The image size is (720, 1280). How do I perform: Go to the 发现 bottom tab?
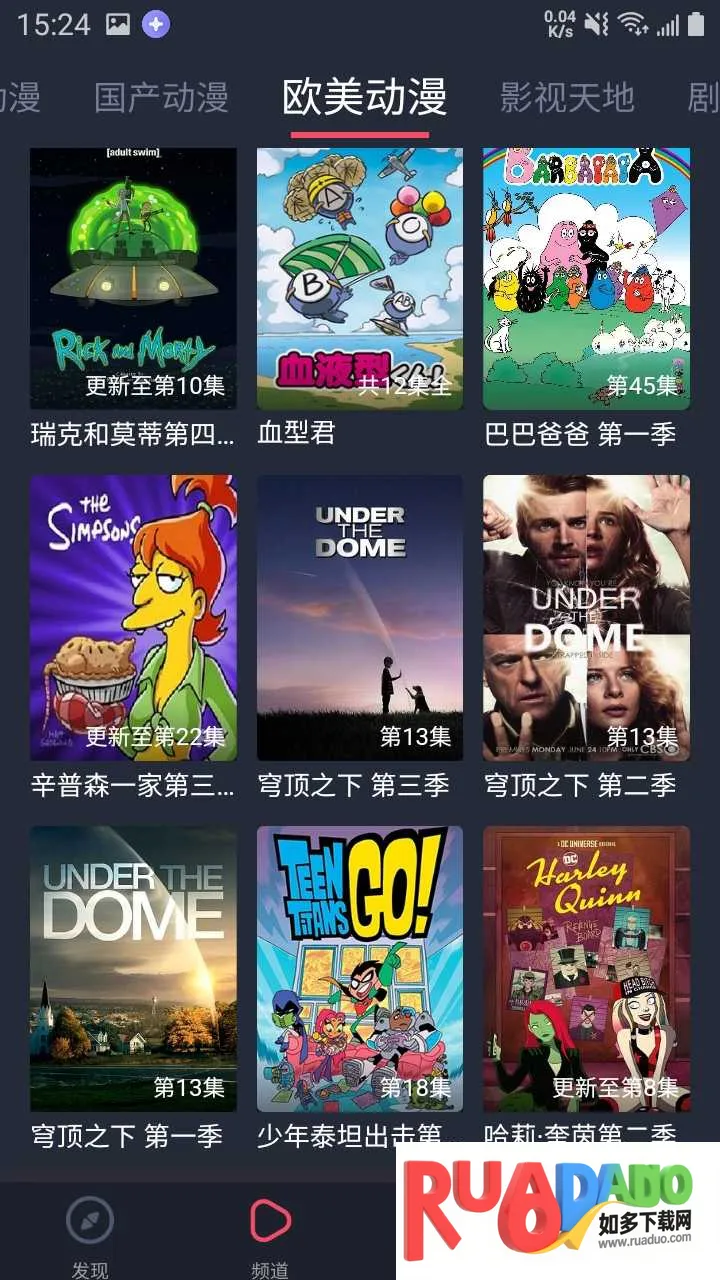pos(90,1235)
